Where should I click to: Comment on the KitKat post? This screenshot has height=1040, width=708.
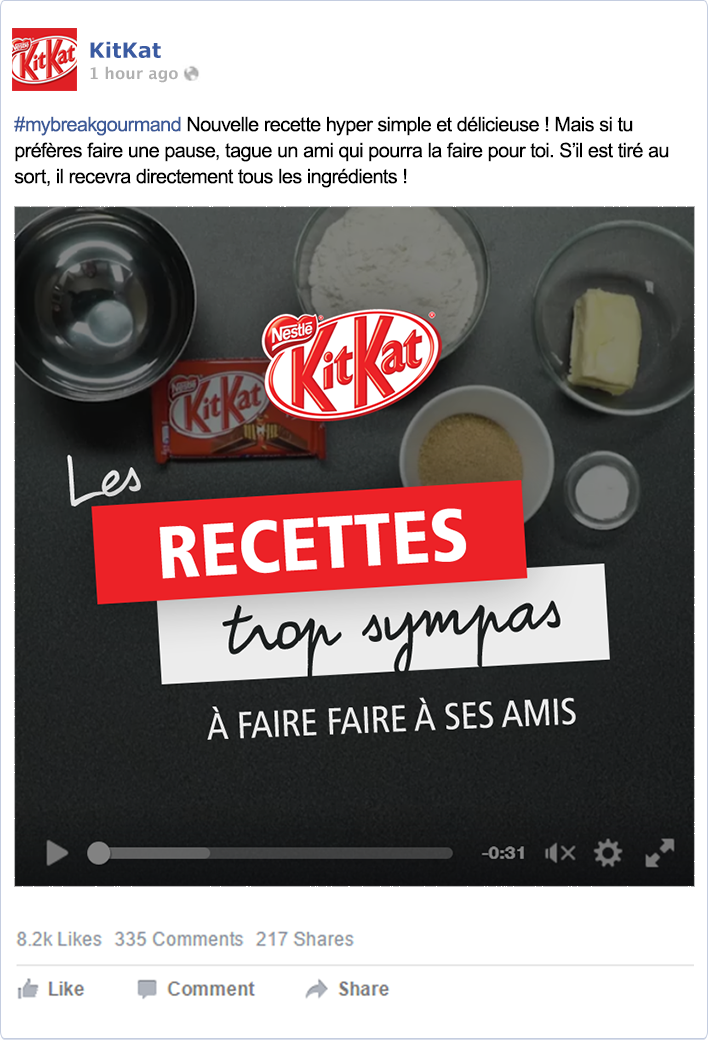pos(197,989)
